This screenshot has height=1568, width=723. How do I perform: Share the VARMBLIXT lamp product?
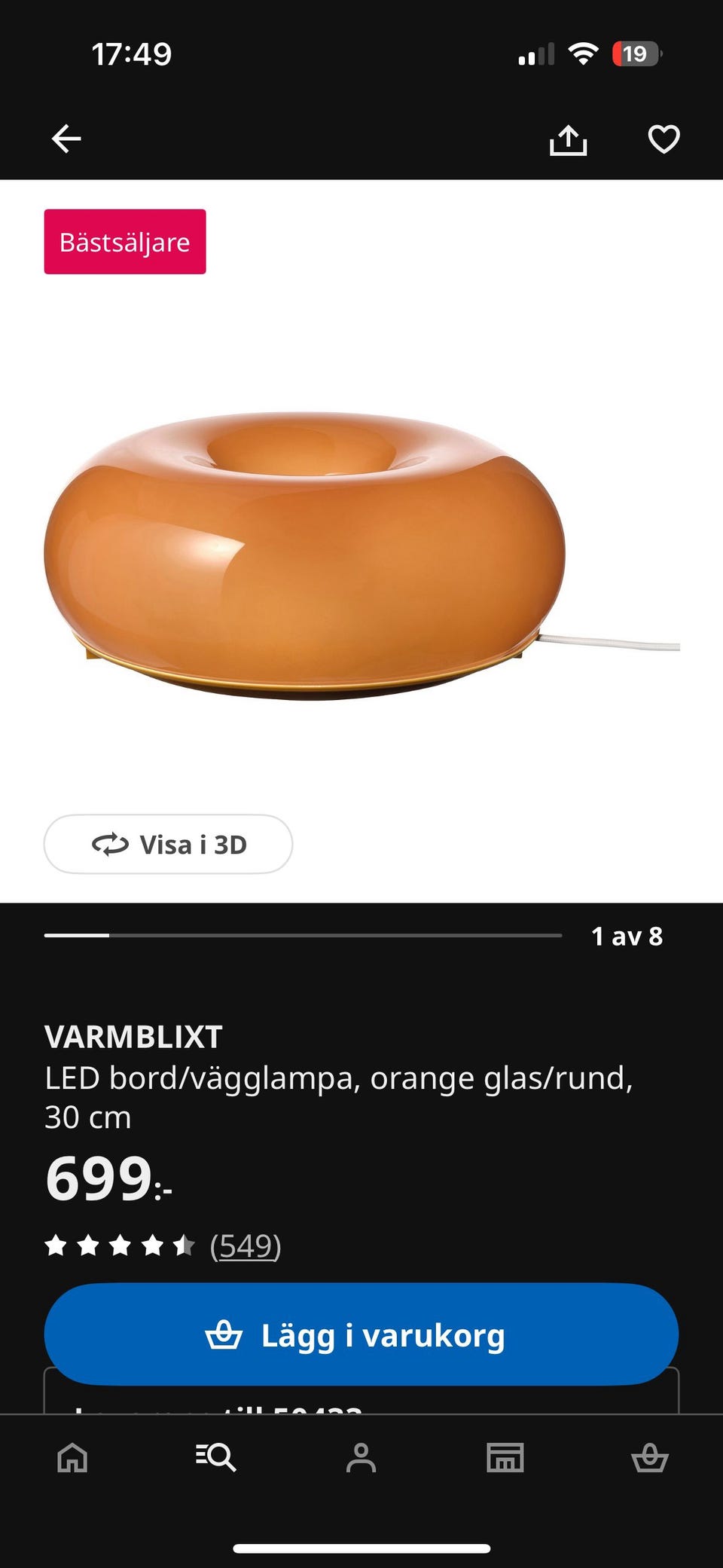pyautogui.click(x=568, y=139)
